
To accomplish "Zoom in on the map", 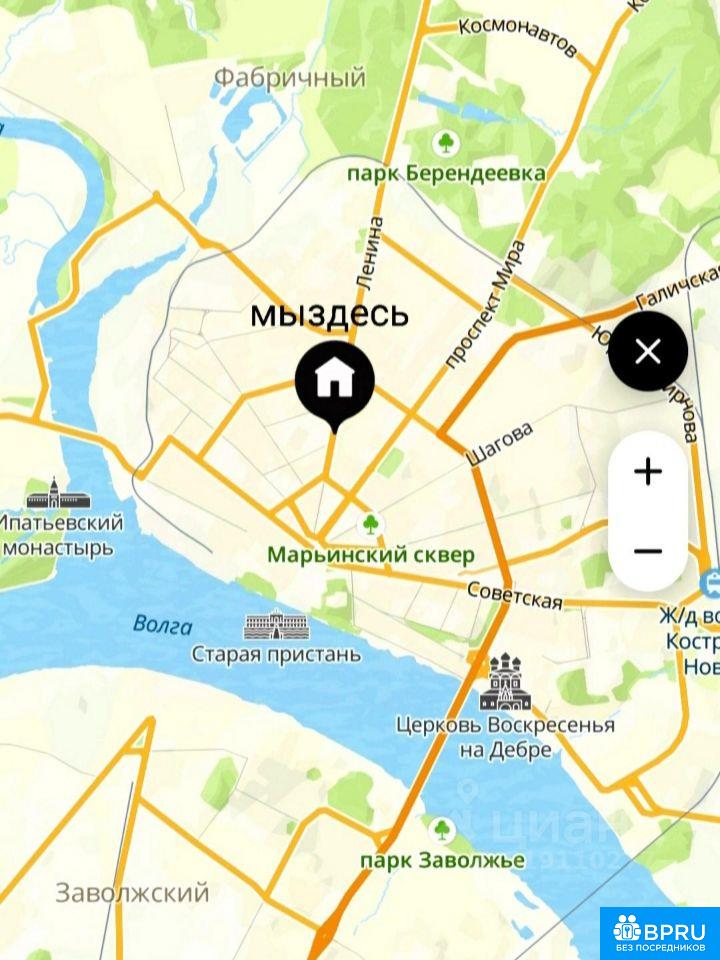I will [x=648, y=471].
